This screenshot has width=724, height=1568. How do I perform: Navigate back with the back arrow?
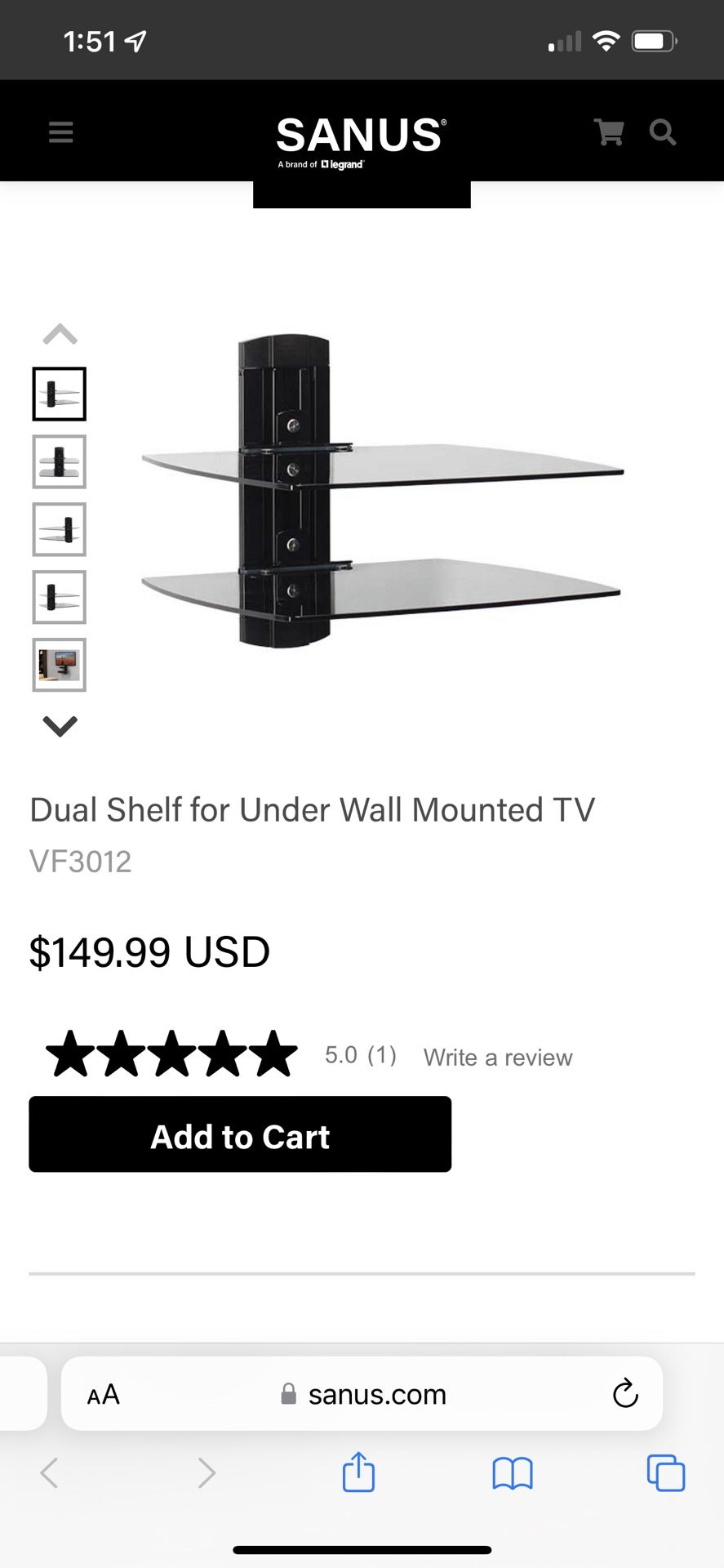(x=48, y=1473)
